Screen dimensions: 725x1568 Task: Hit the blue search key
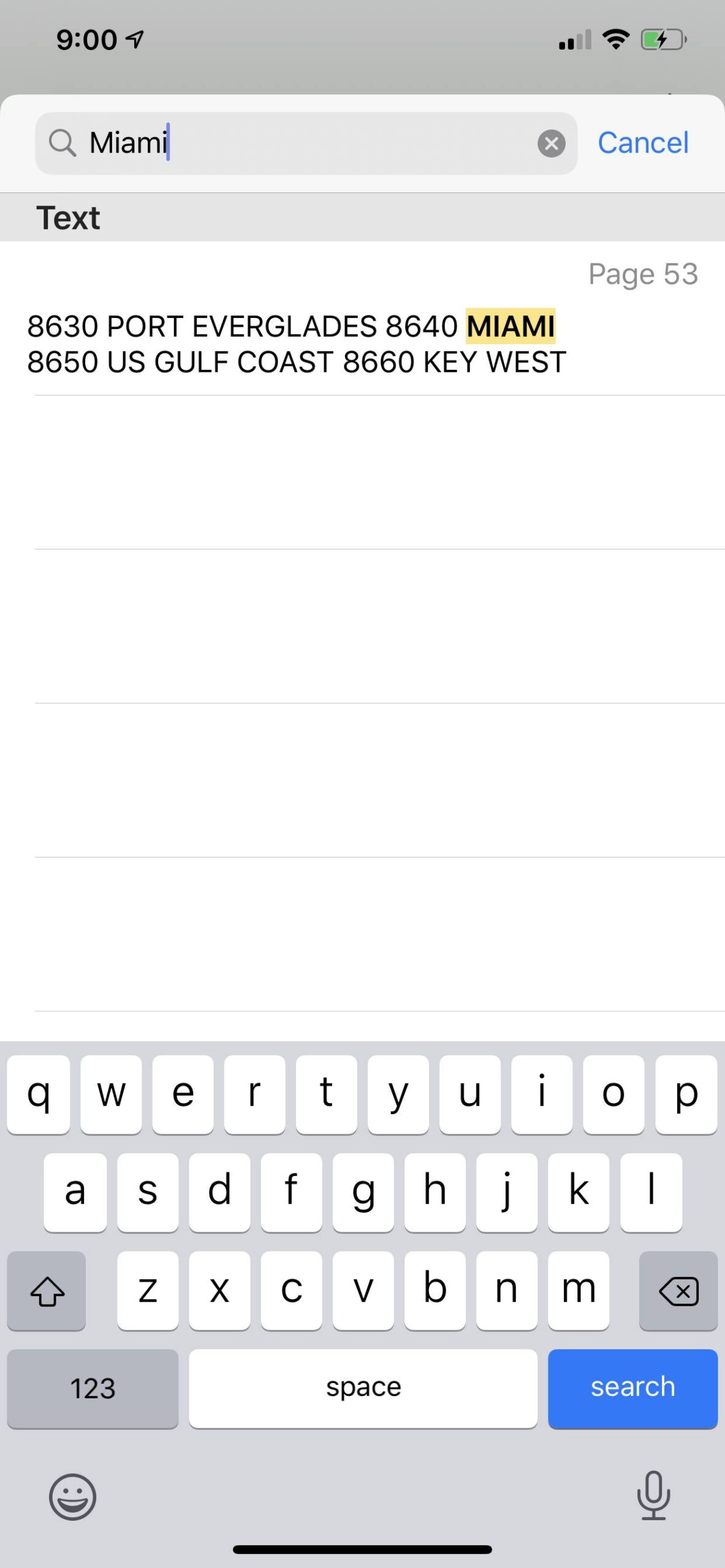pos(632,1388)
